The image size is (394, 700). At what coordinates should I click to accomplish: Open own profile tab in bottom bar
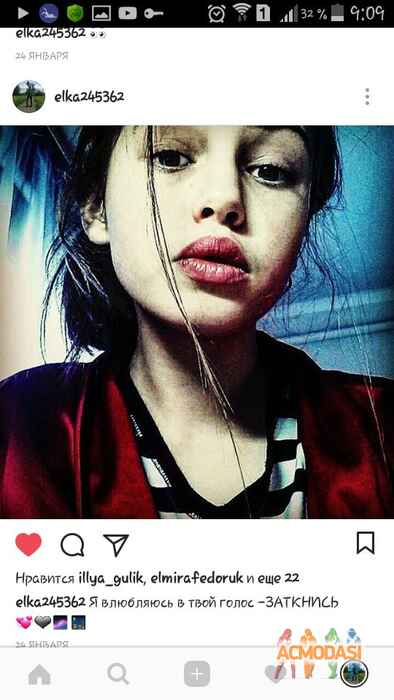pos(354,674)
